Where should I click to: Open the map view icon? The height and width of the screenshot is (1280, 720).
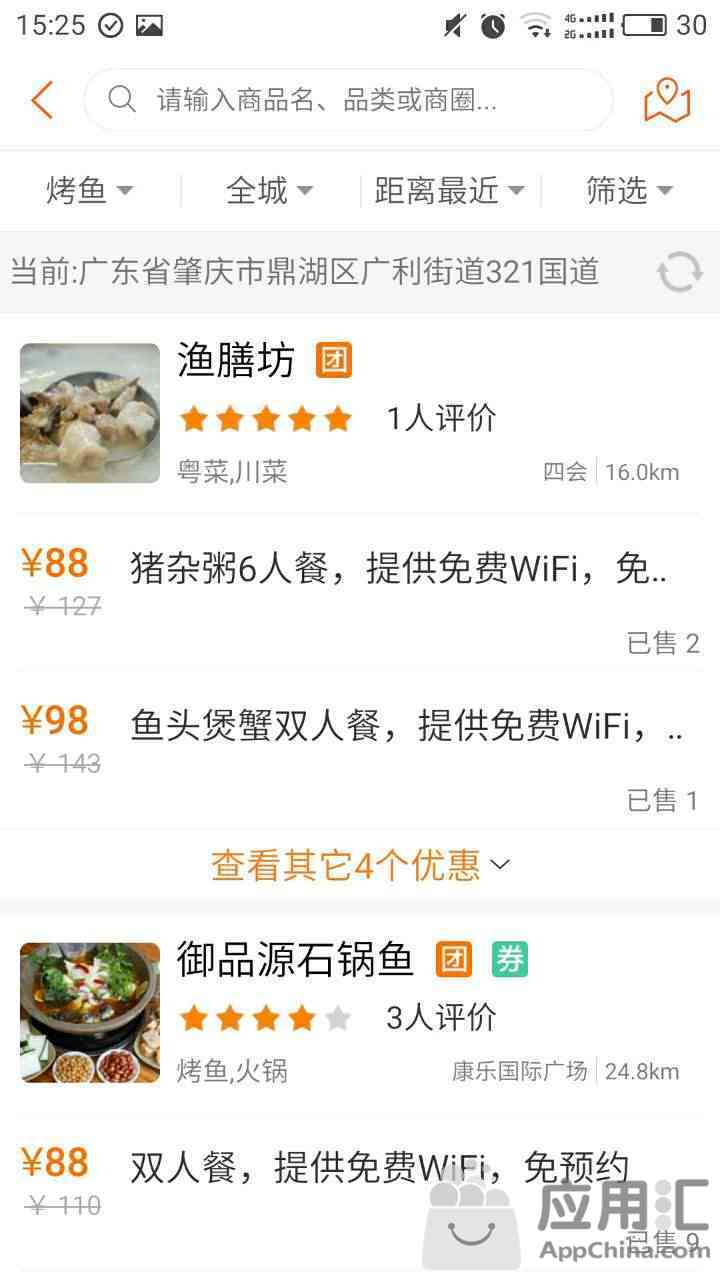pyautogui.click(x=667, y=100)
